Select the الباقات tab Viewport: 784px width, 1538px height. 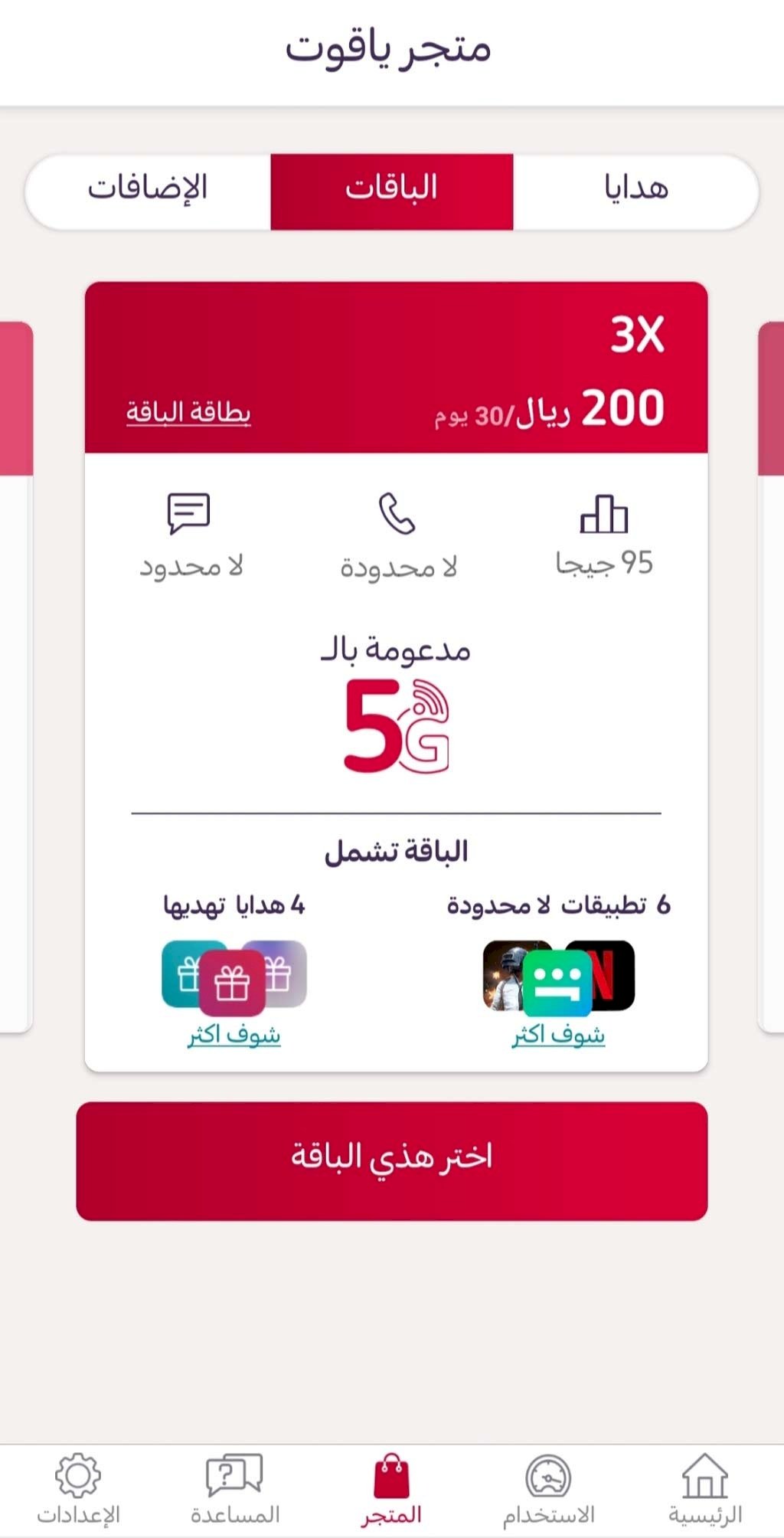(x=391, y=190)
